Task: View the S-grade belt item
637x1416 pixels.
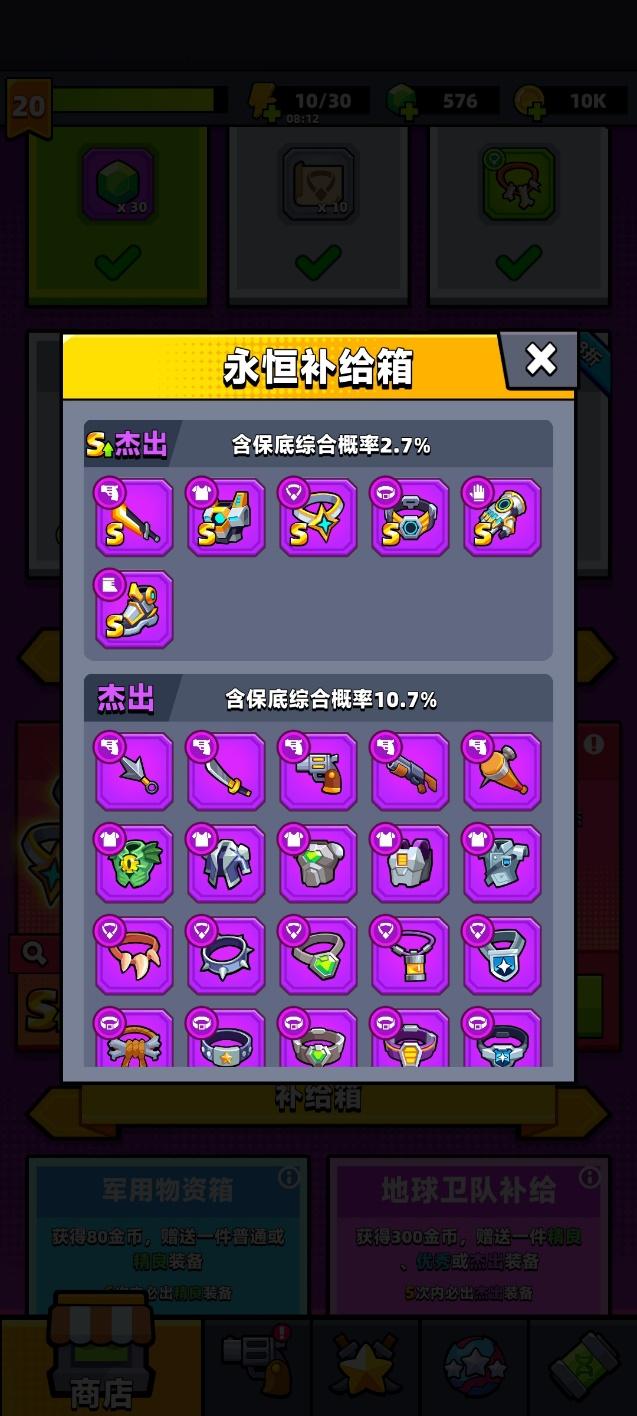Action: 410,517
